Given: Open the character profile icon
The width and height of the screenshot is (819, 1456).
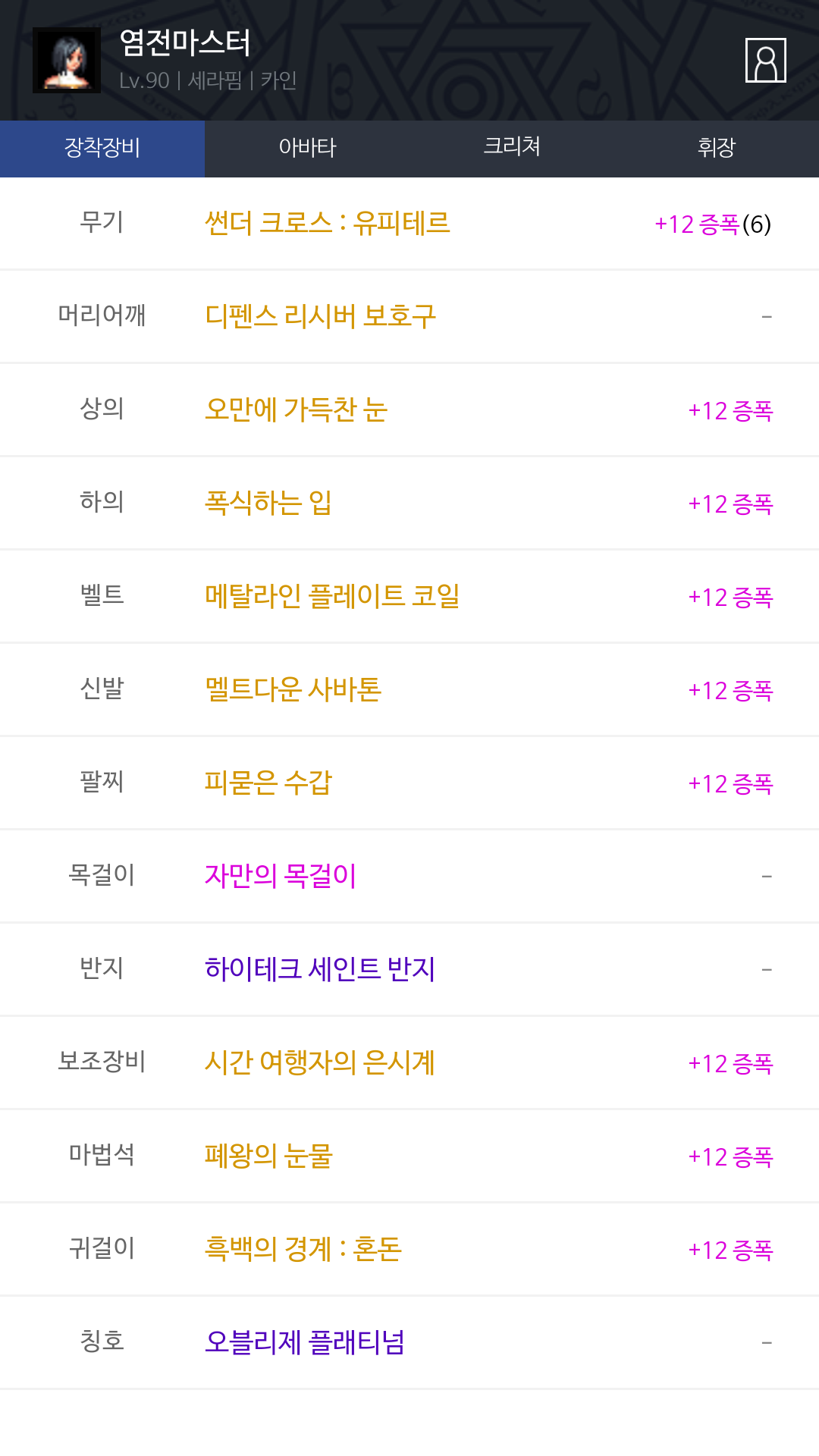Looking at the screenshot, I should [765, 60].
